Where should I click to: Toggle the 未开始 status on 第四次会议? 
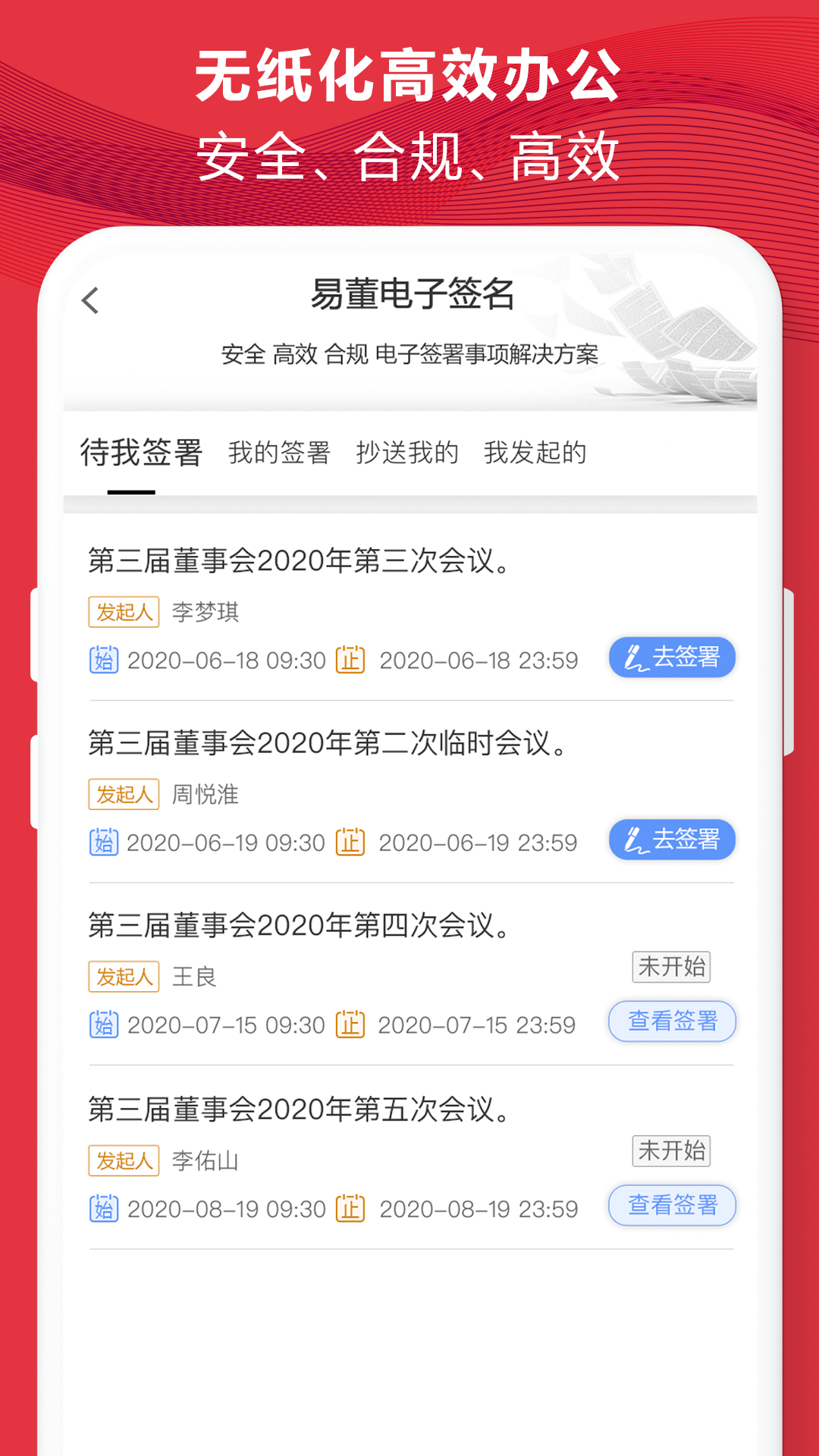pyautogui.click(x=672, y=965)
